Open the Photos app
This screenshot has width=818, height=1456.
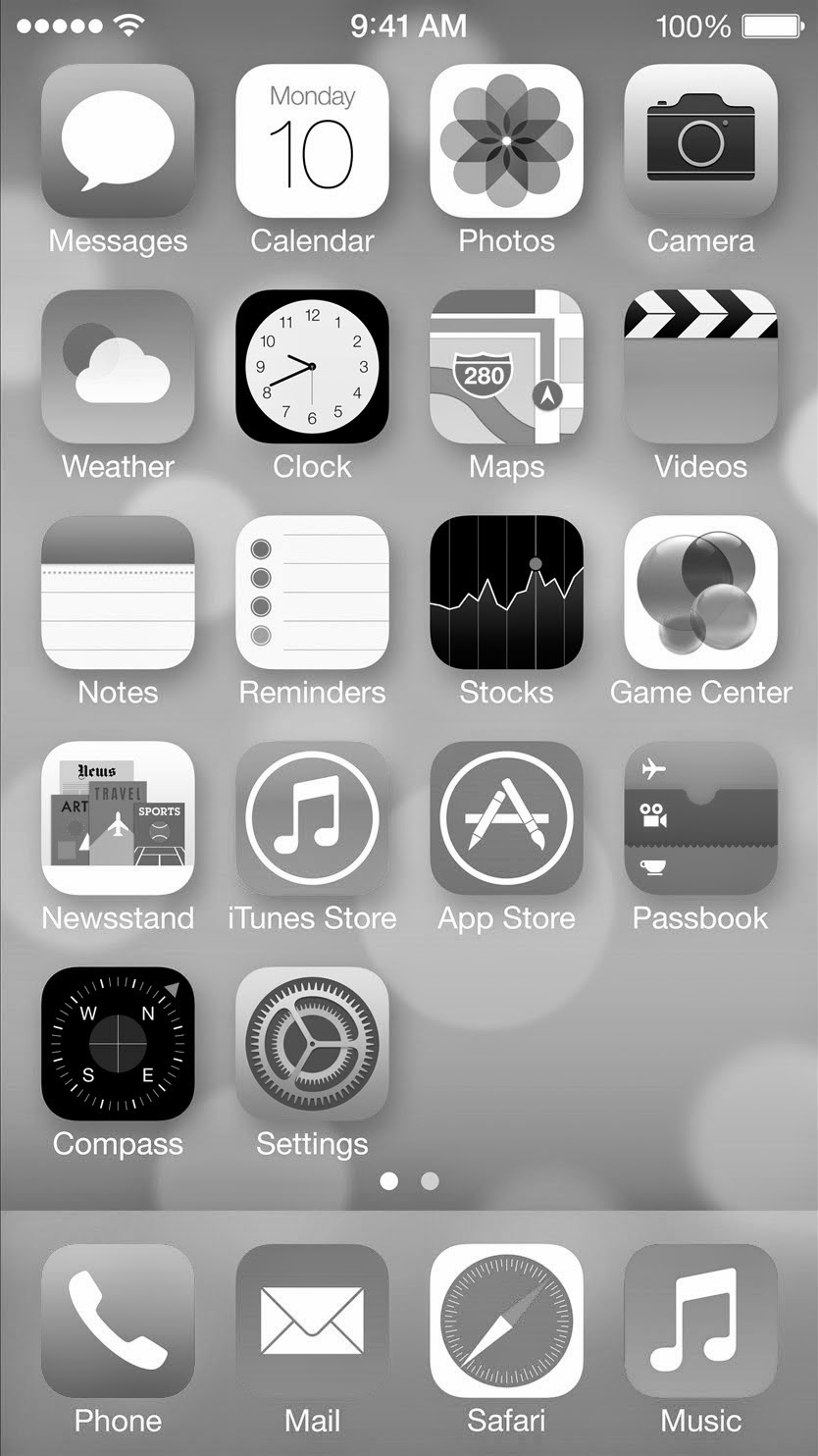pos(506,140)
